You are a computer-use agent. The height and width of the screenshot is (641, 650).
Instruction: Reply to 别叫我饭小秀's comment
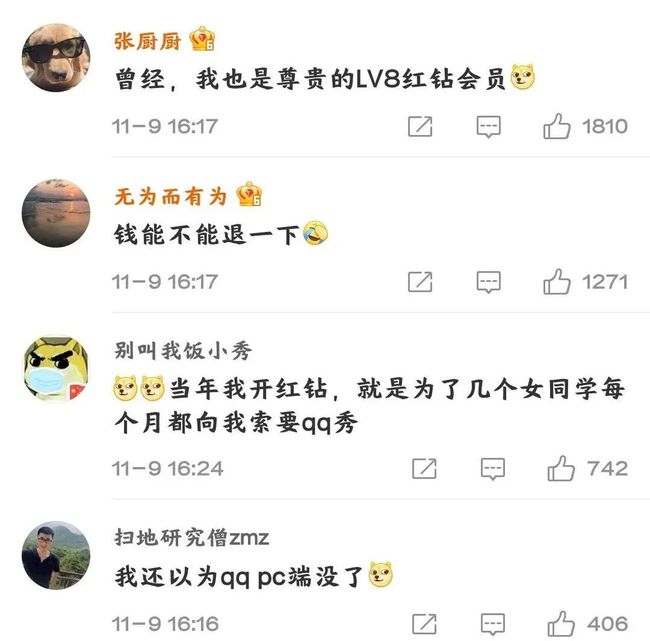point(492,468)
